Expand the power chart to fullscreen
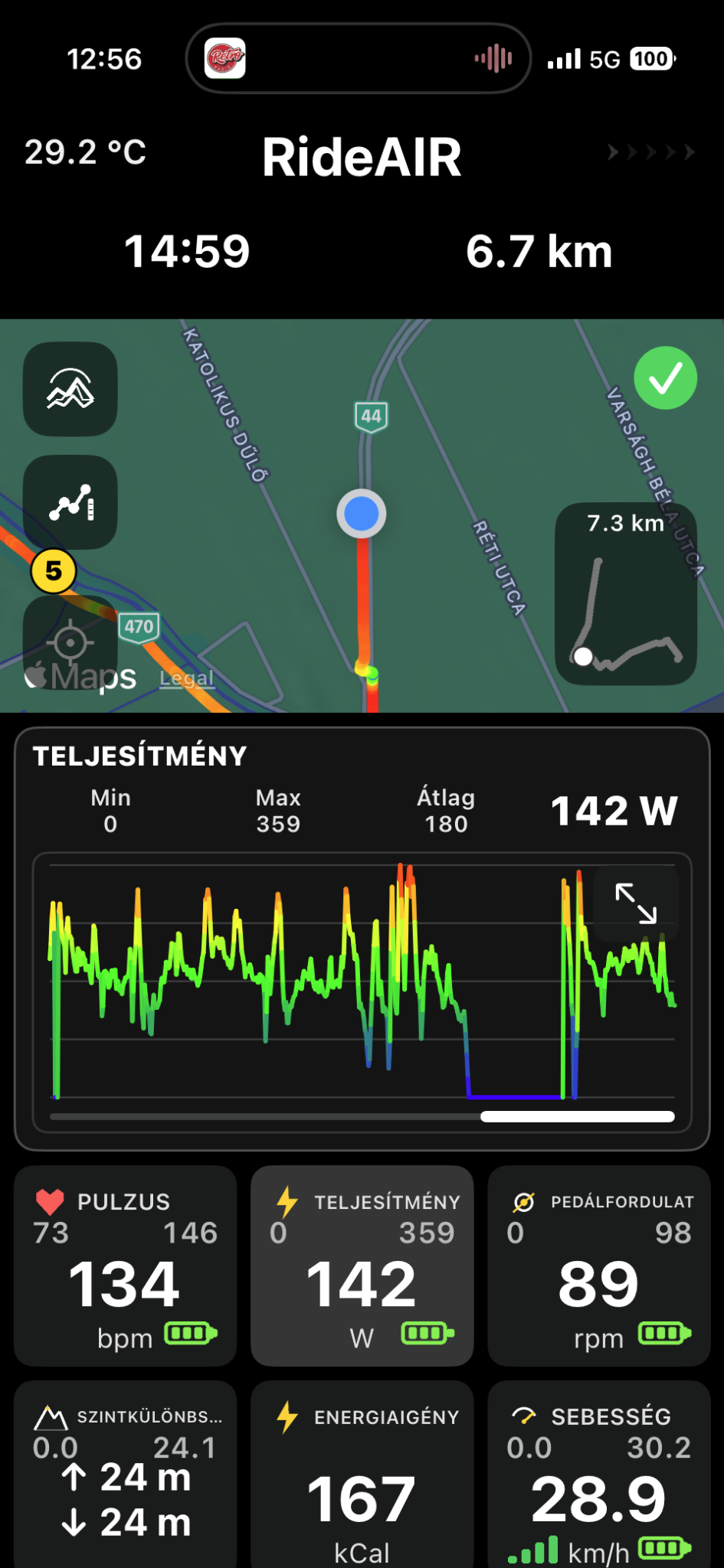Viewport: 724px width, 1568px height. [x=636, y=903]
